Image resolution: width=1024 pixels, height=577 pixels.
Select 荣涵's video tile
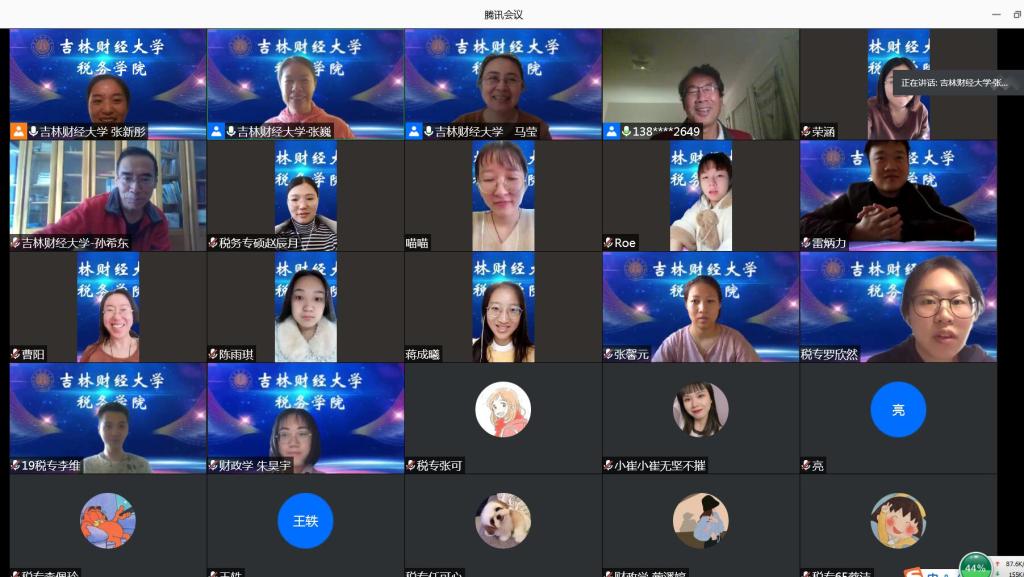(898, 84)
